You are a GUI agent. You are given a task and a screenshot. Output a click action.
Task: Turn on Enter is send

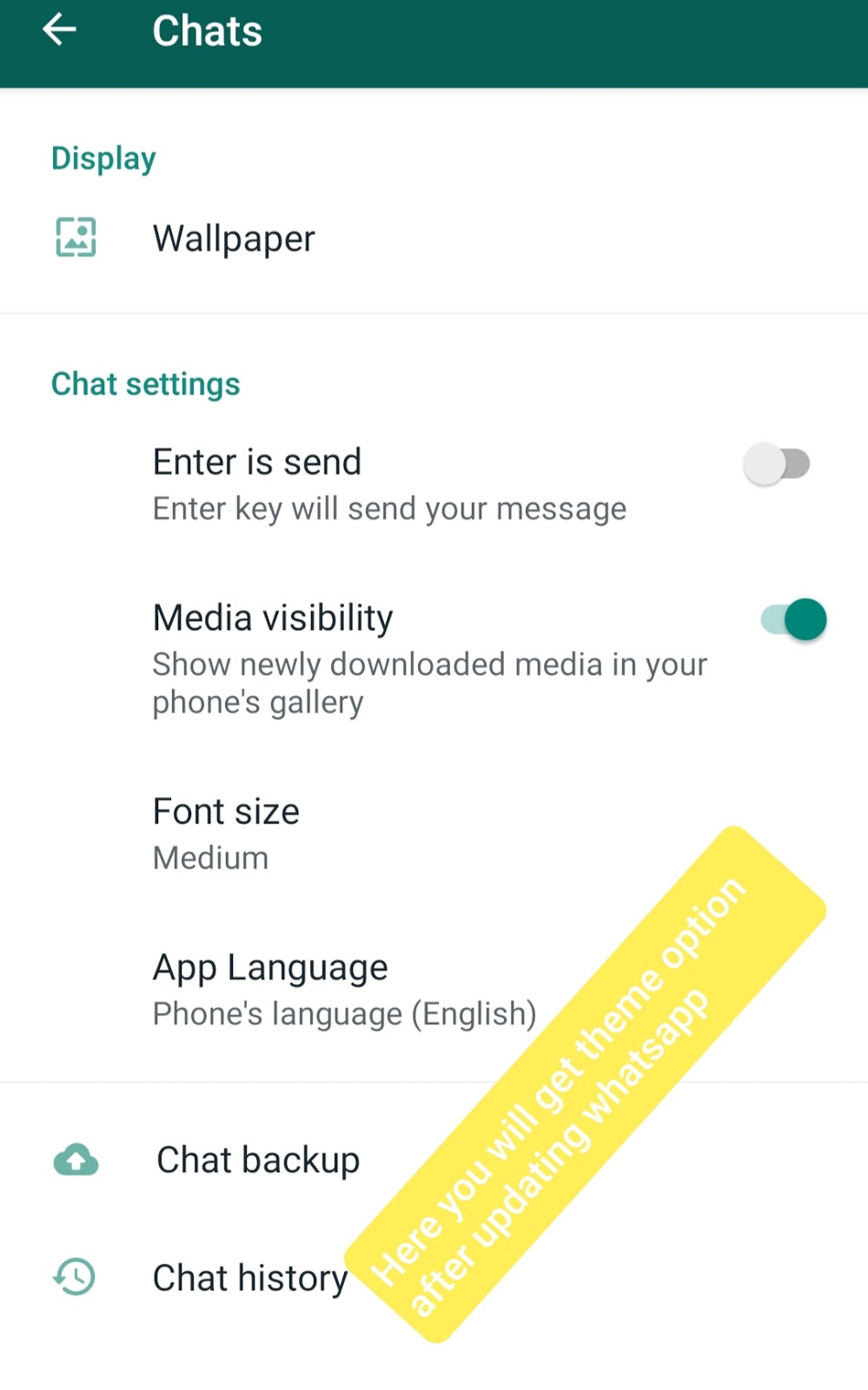(777, 464)
